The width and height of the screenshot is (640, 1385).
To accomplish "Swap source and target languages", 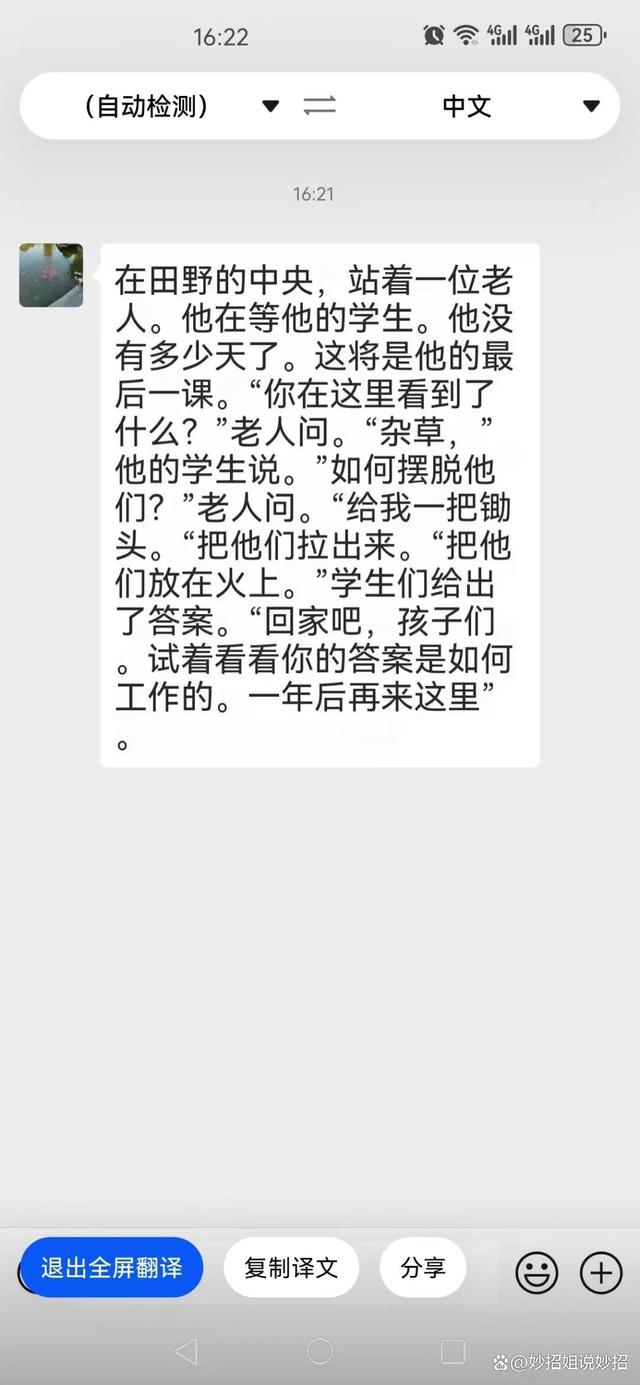I will pos(320,106).
